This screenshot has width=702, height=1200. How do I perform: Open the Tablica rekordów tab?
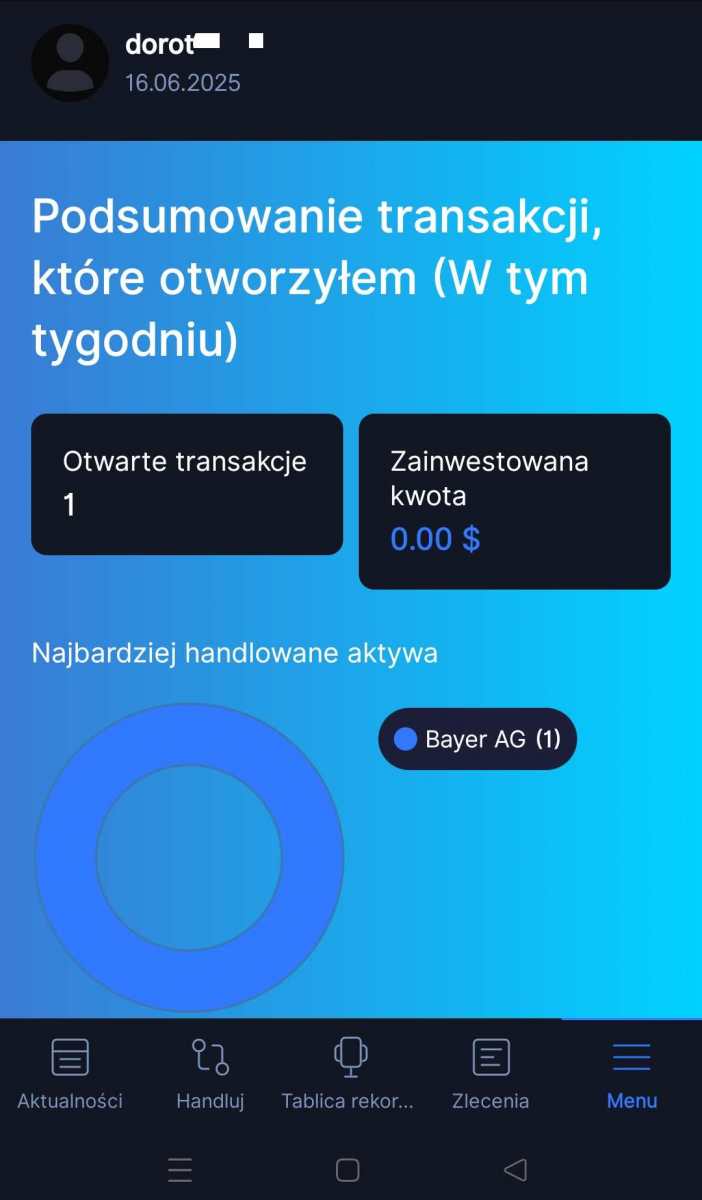[x=349, y=1074]
